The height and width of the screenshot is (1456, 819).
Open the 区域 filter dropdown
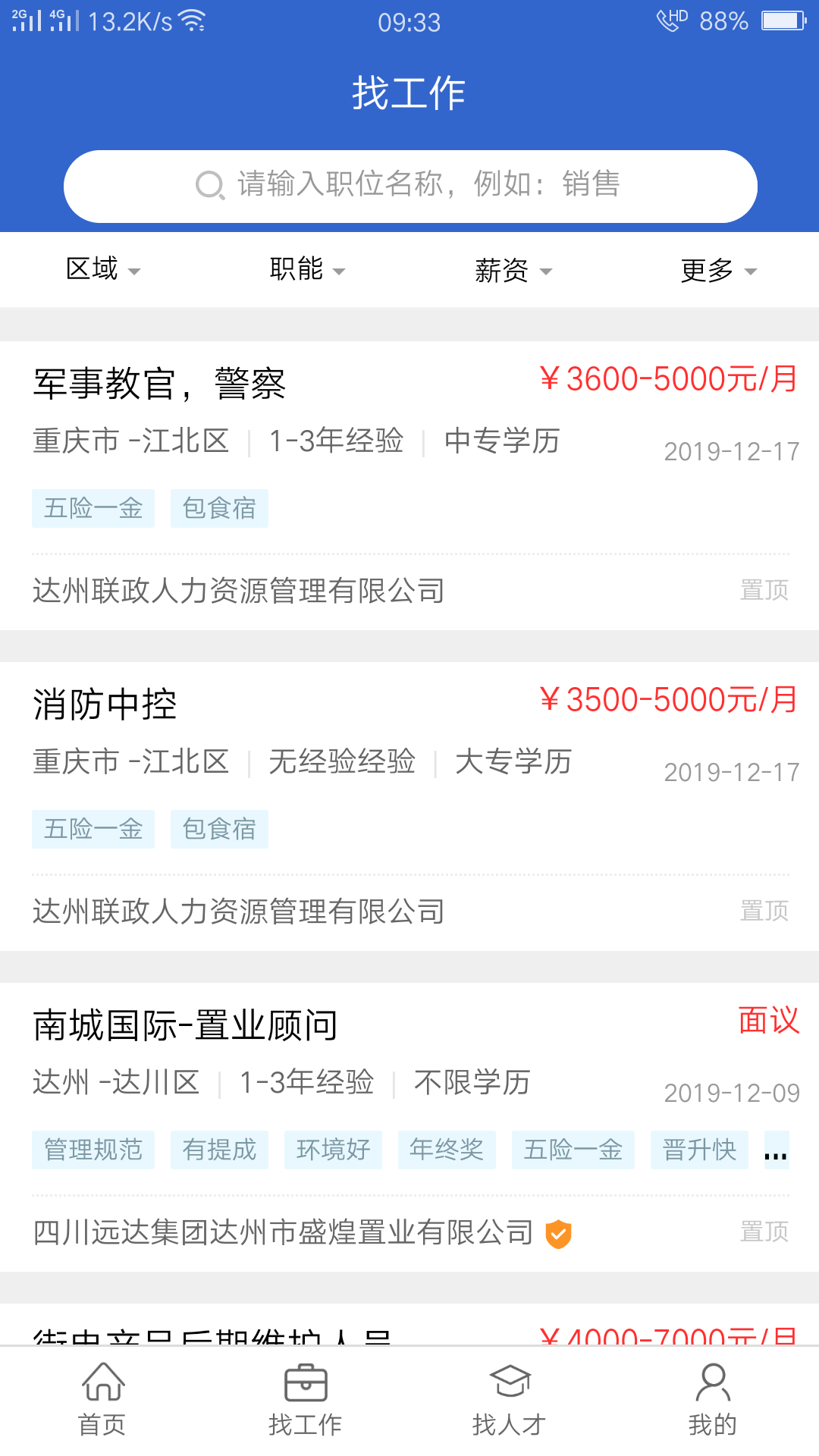click(x=102, y=269)
